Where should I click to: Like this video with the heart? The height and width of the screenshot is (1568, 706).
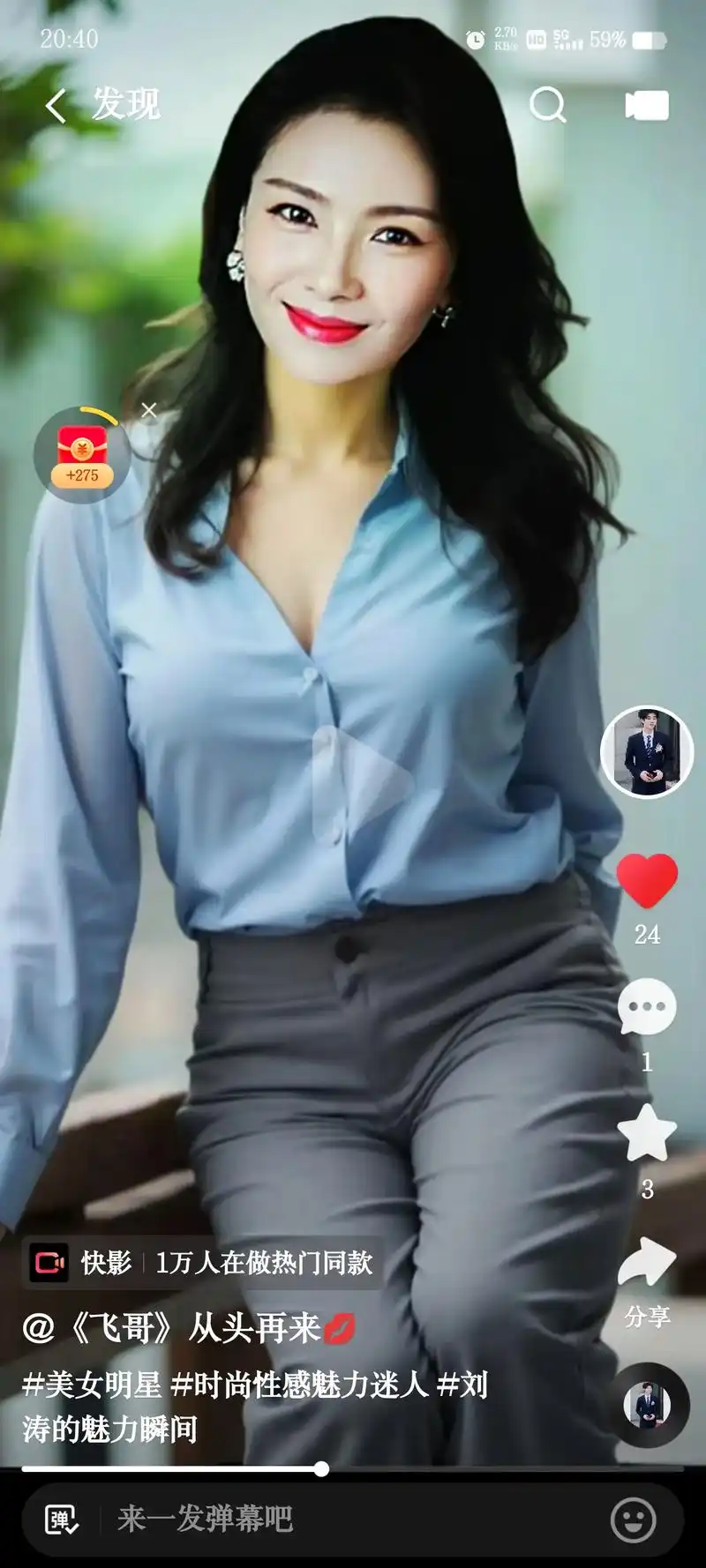(x=647, y=880)
